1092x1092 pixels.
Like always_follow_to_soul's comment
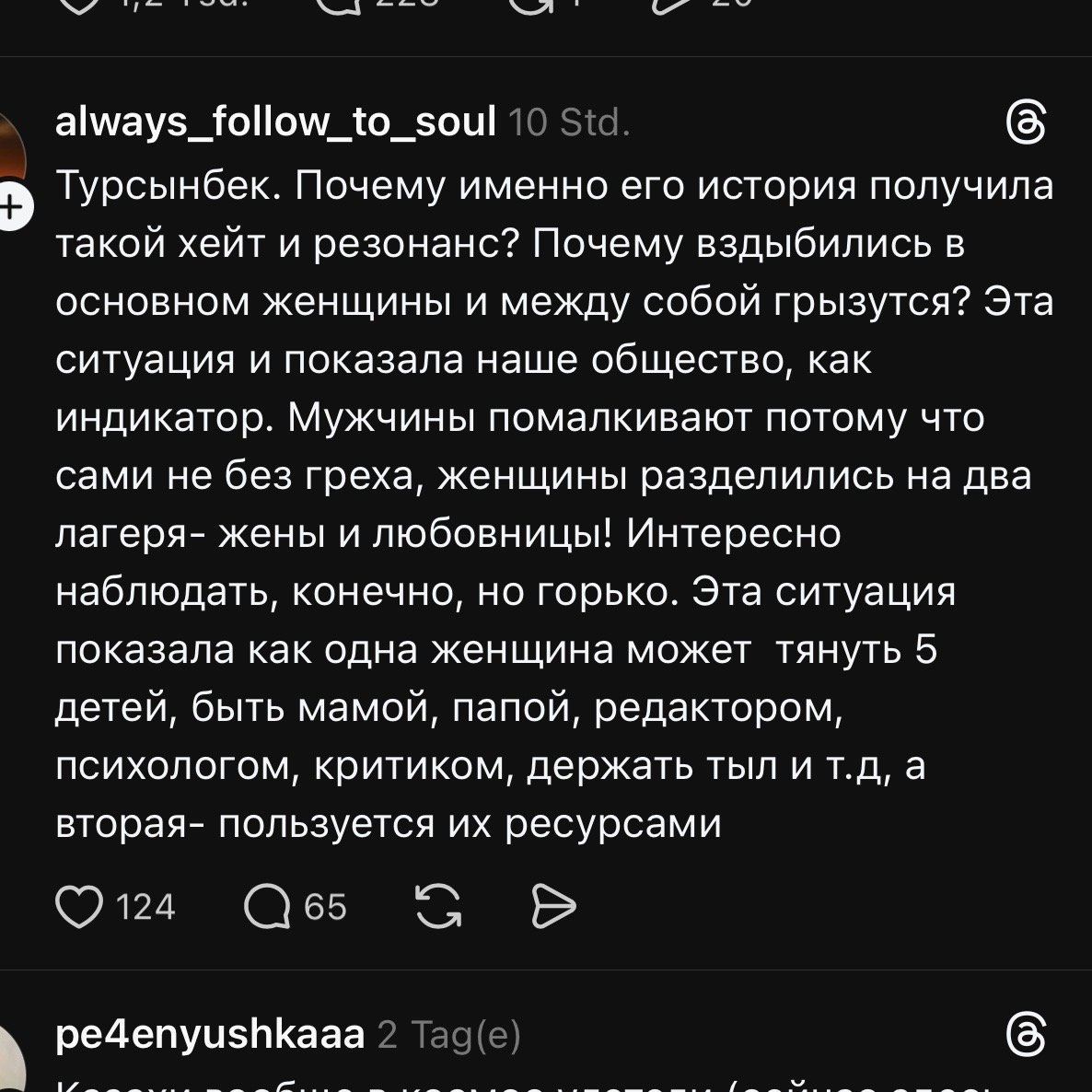(x=80, y=907)
